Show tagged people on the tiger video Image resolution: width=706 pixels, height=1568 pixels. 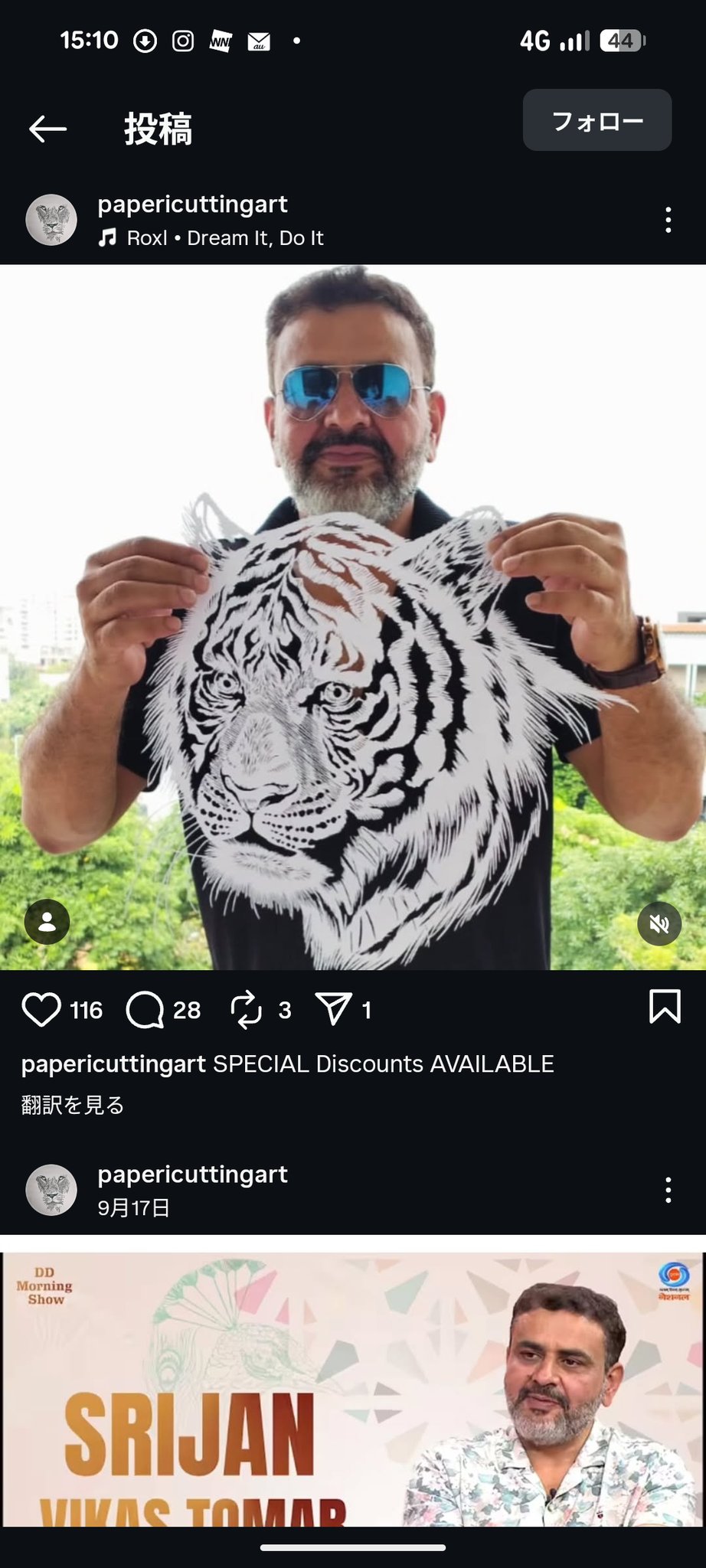(47, 921)
